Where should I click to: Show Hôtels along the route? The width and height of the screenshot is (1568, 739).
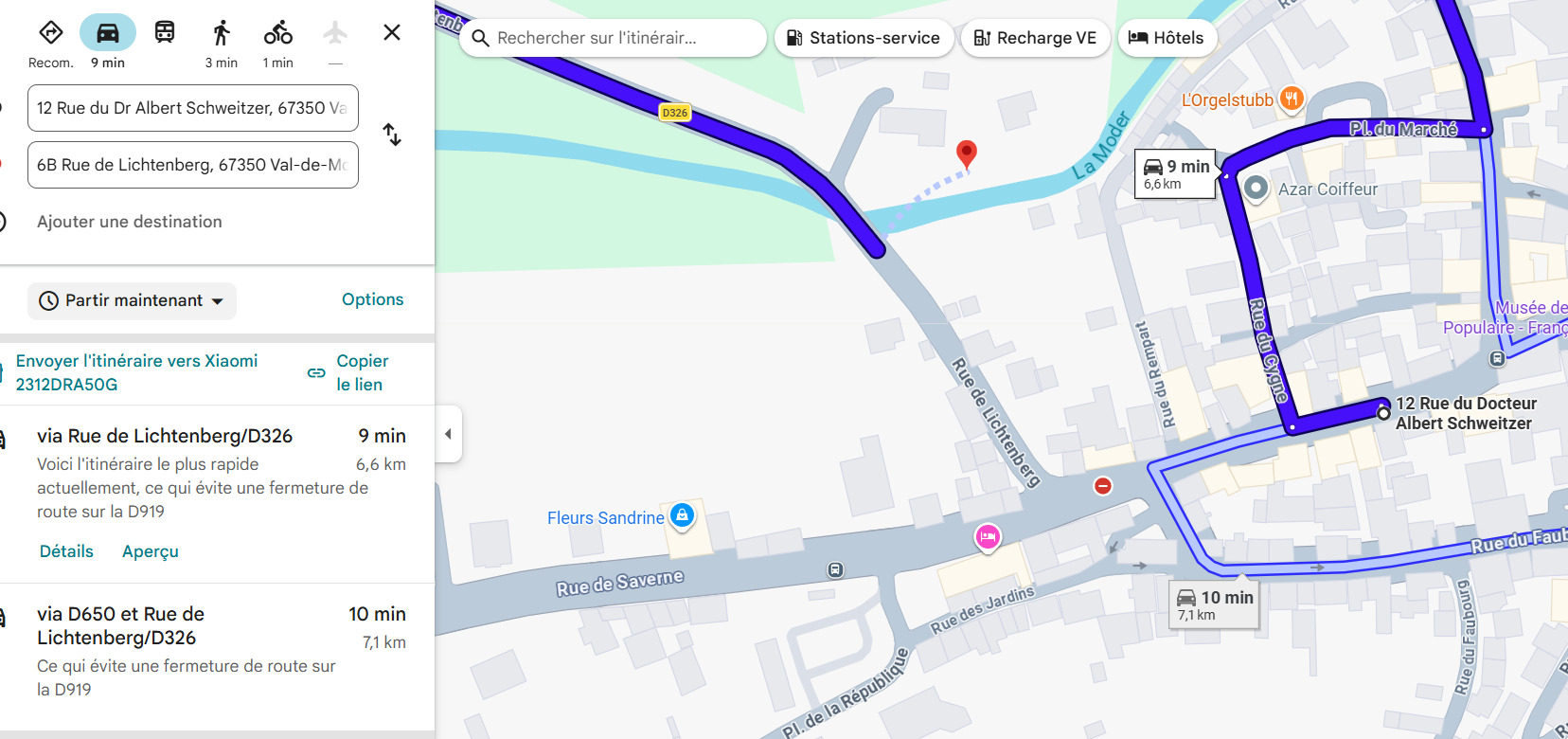(1167, 38)
